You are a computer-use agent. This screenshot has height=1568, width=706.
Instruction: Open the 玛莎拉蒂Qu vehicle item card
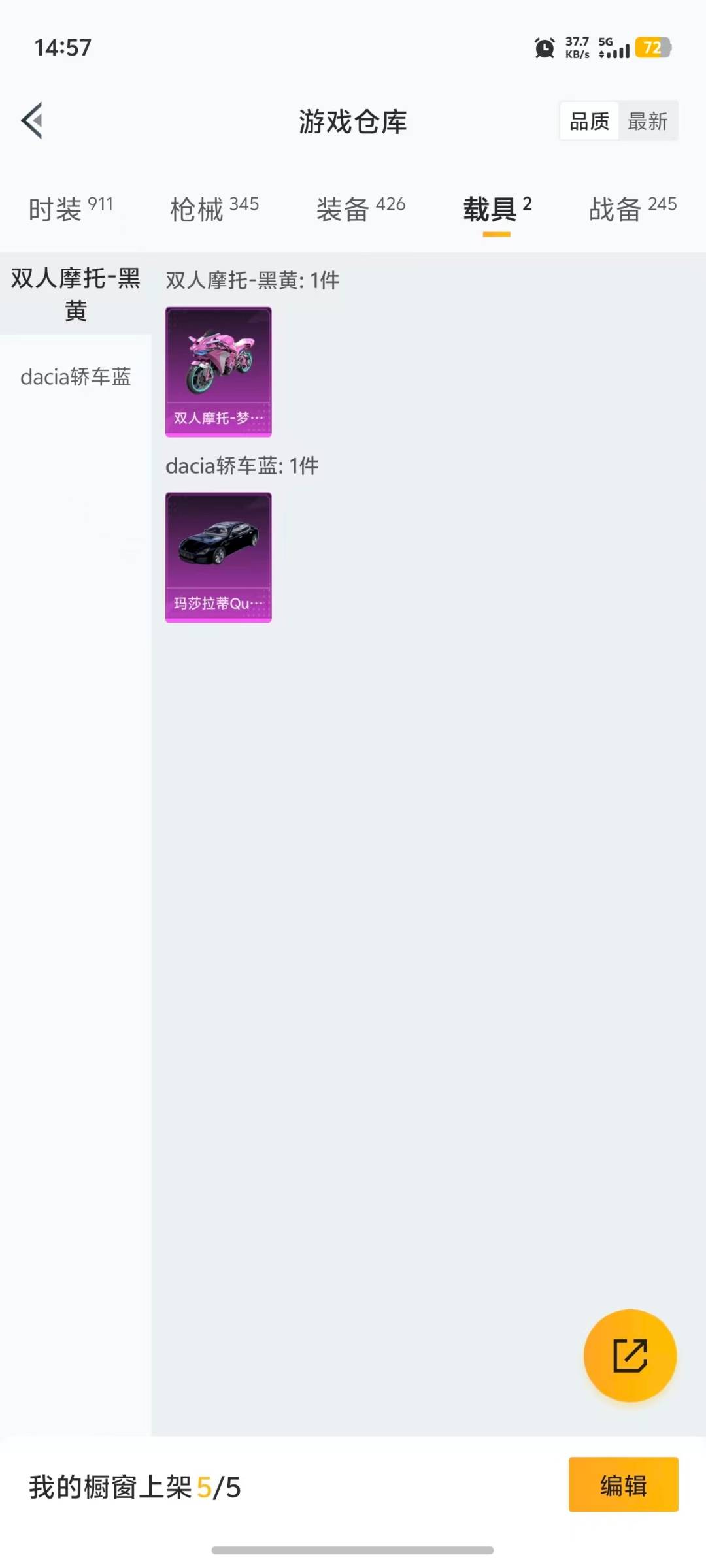218,559
